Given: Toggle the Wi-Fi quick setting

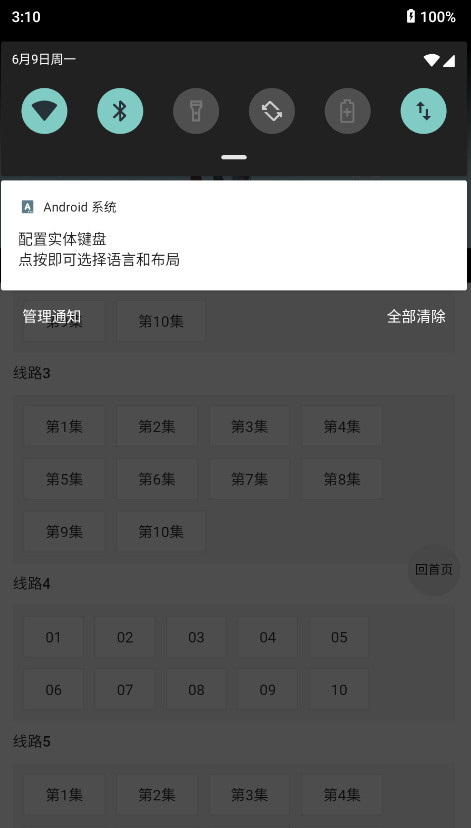Looking at the screenshot, I should click(44, 111).
